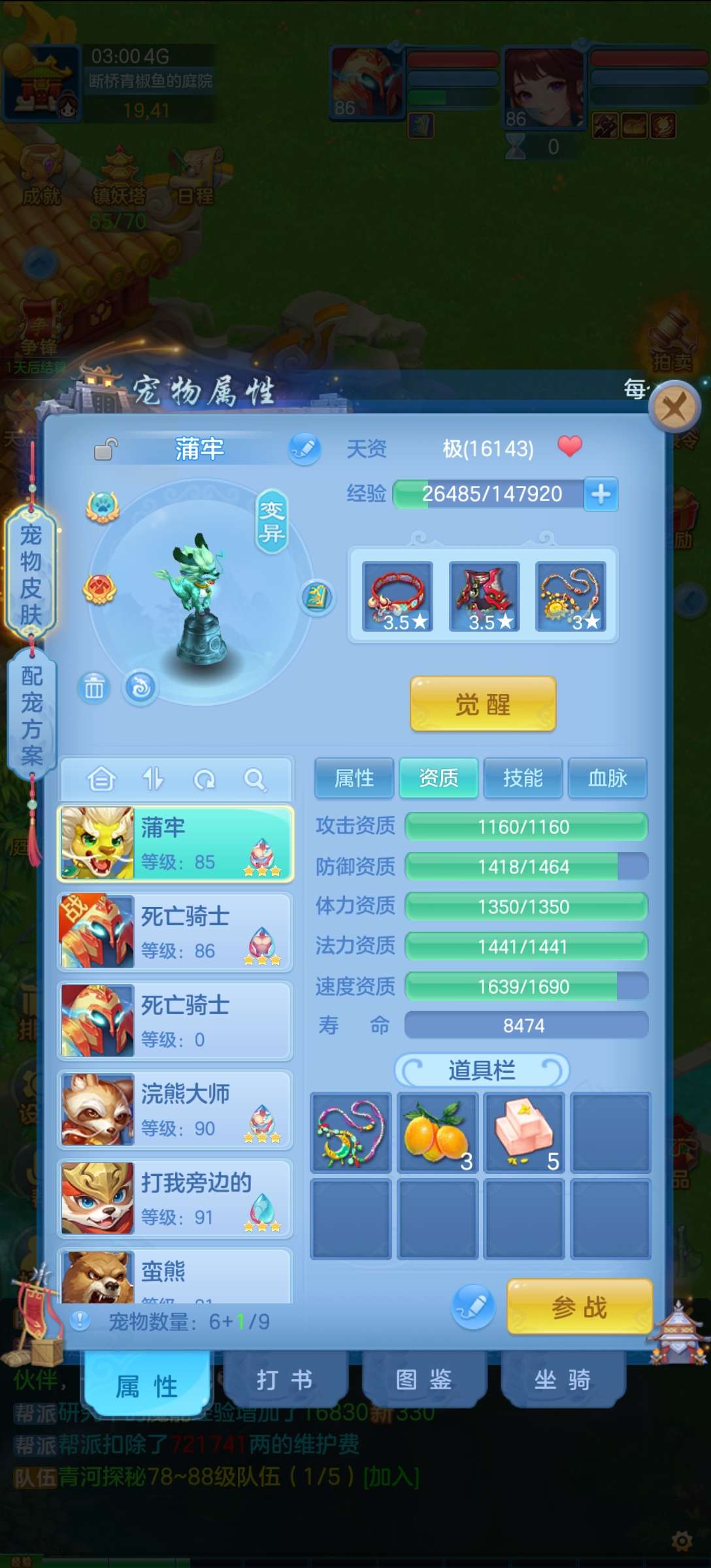Viewport: 711px width, 1568px height.
Task: Tap the 觉醒 awaken button
Action: point(483,704)
